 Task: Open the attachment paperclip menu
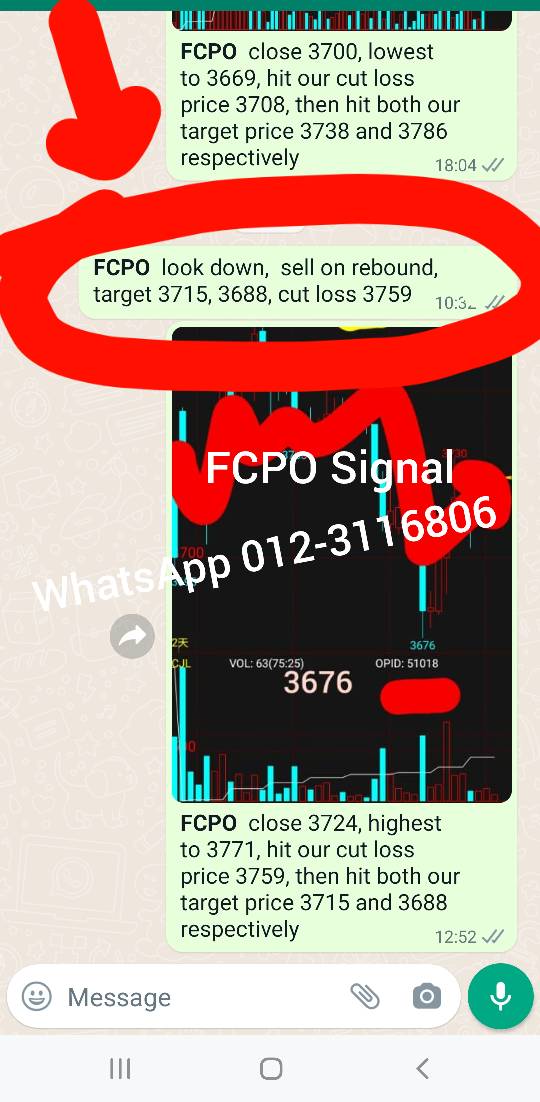click(365, 997)
